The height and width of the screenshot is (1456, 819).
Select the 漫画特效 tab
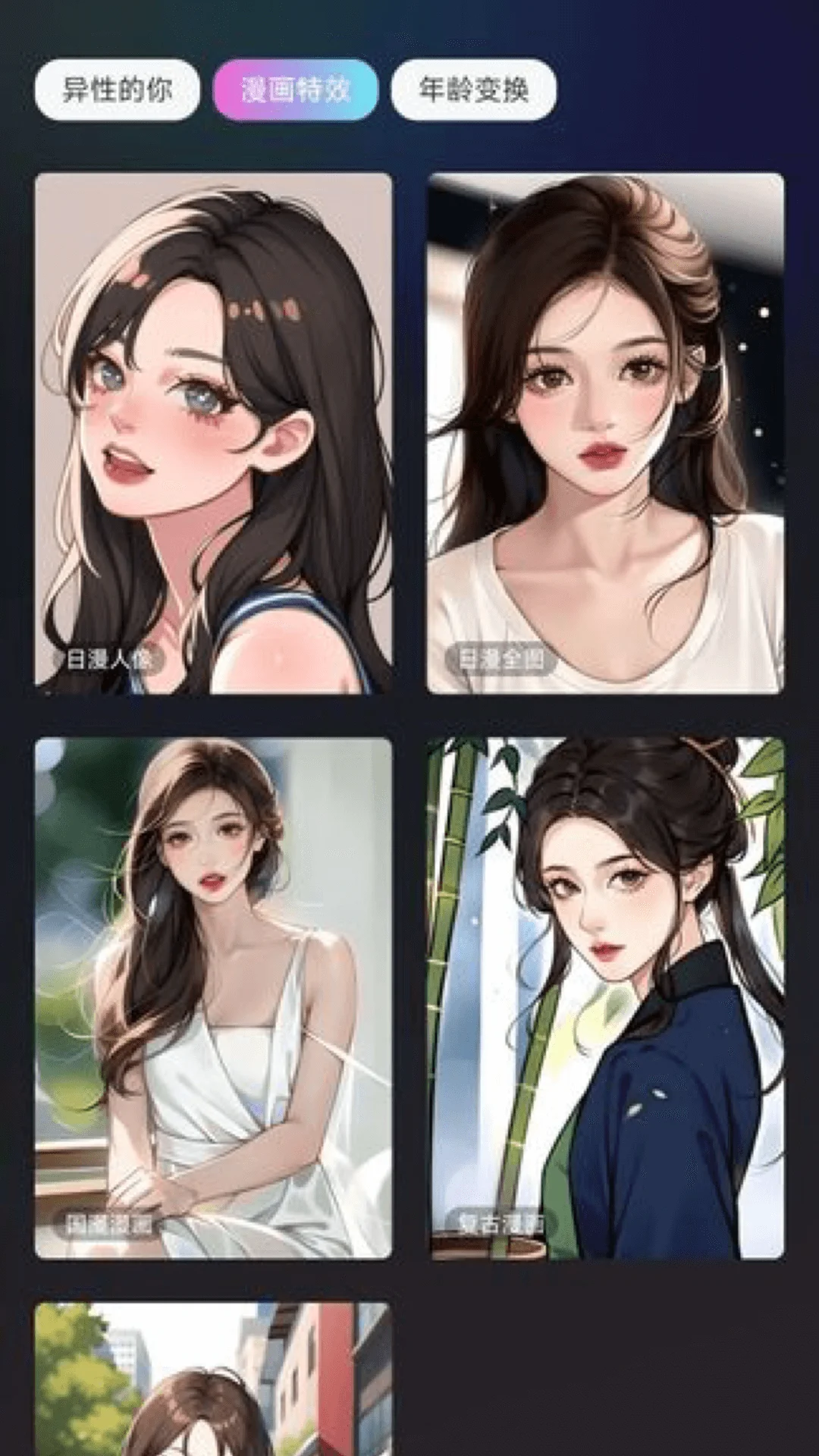tap(295, 90)
